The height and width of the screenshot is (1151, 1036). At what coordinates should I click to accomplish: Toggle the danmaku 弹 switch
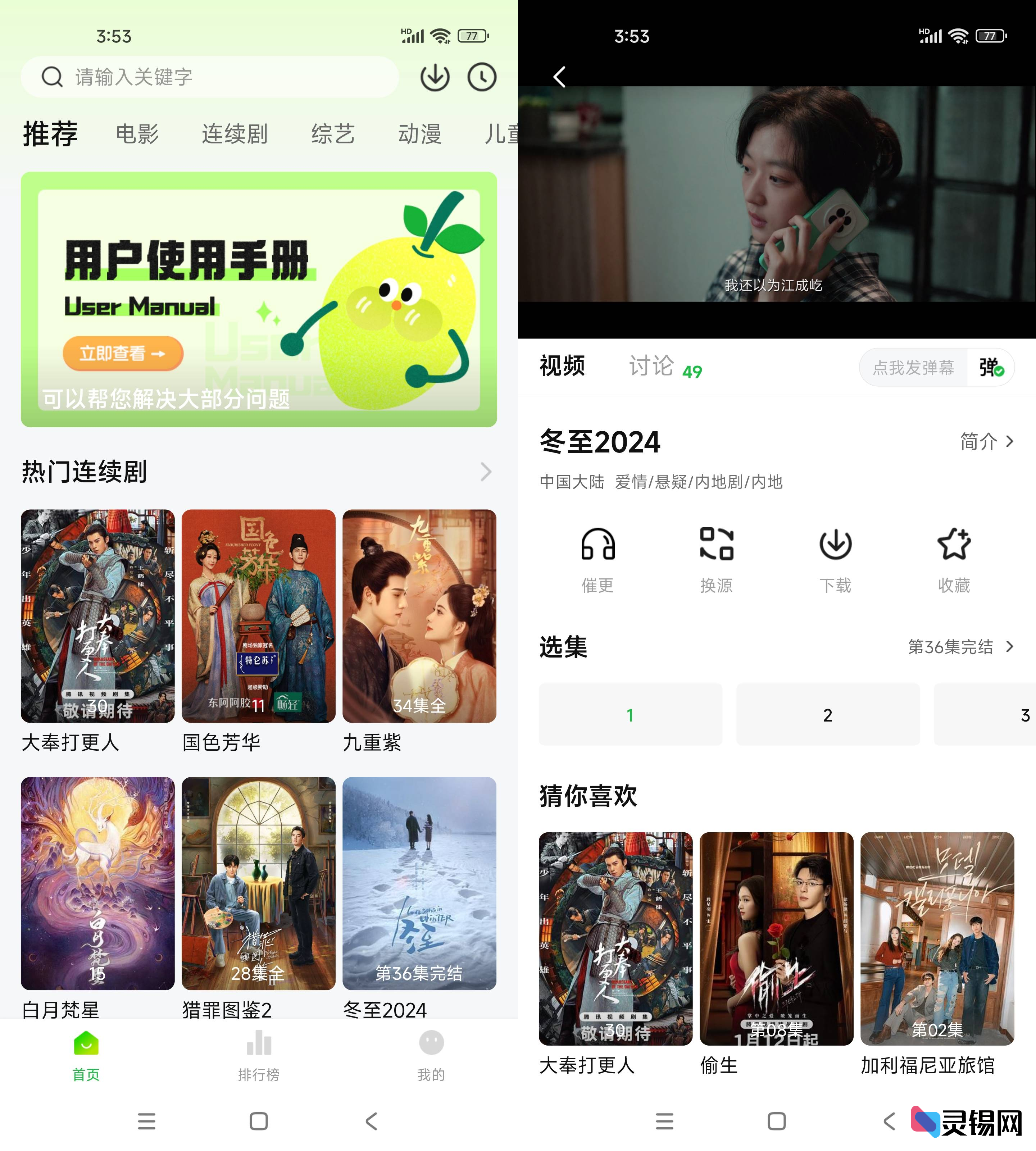[991, 368]
